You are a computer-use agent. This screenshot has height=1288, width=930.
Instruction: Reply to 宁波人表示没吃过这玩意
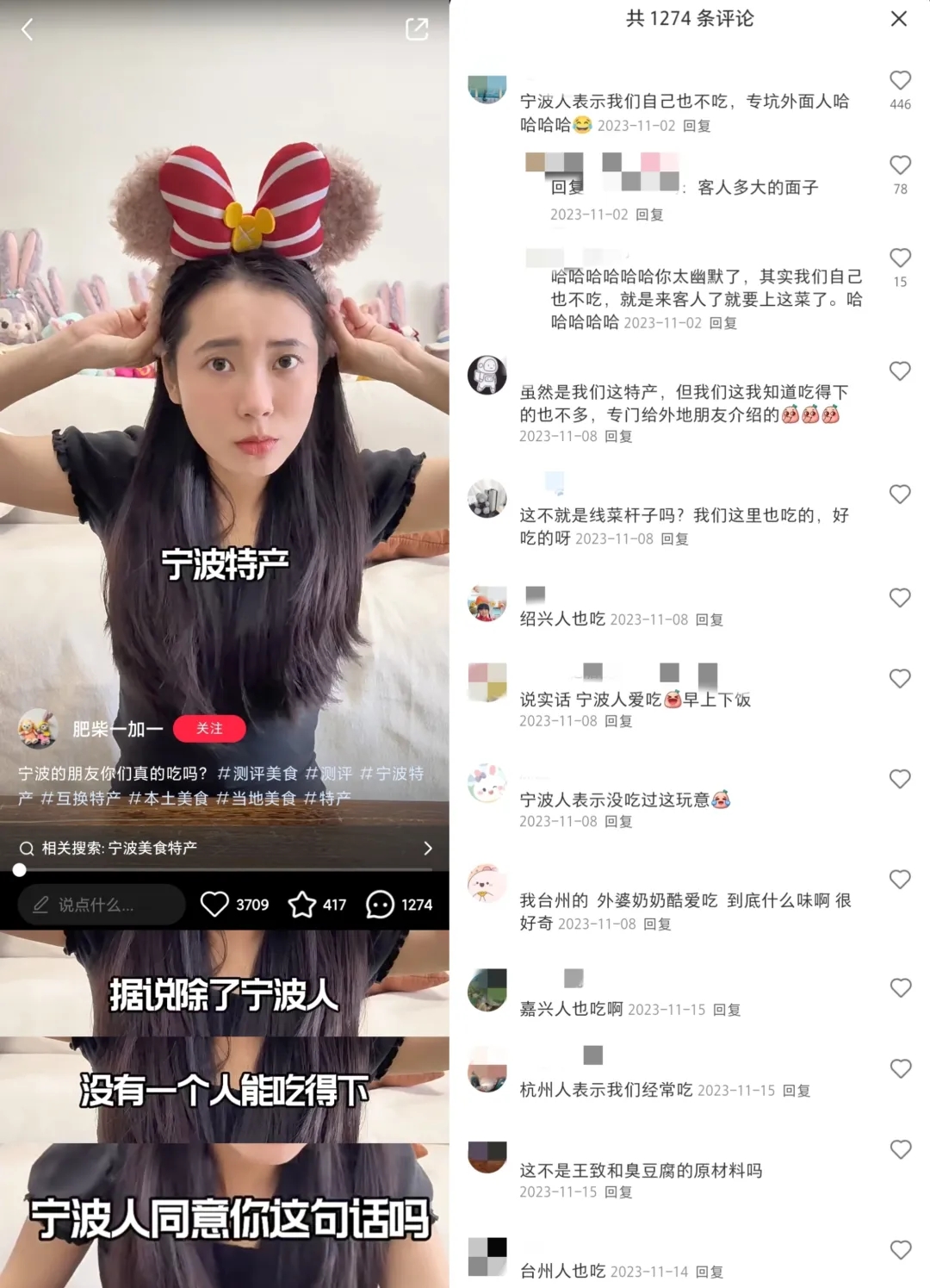point(618,822)
